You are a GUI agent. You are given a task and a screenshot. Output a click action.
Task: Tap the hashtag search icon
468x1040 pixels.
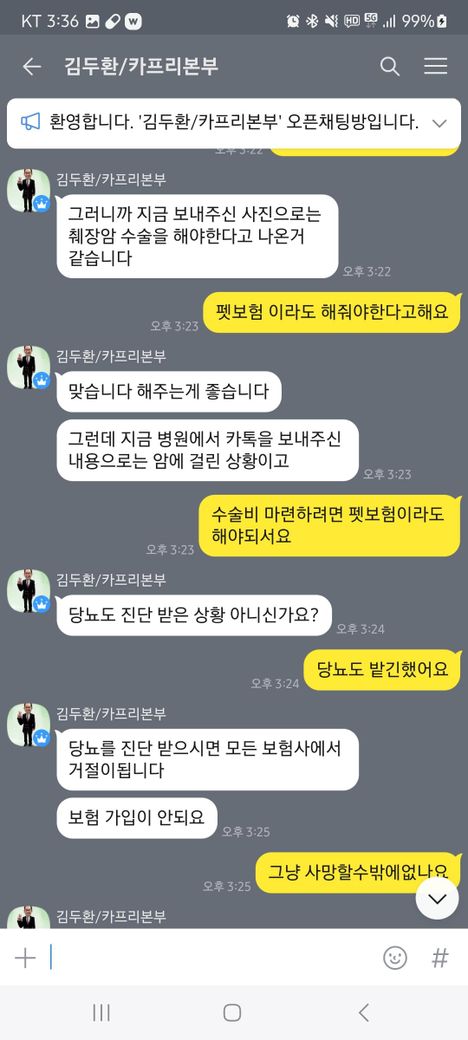[x=440, y=958]
